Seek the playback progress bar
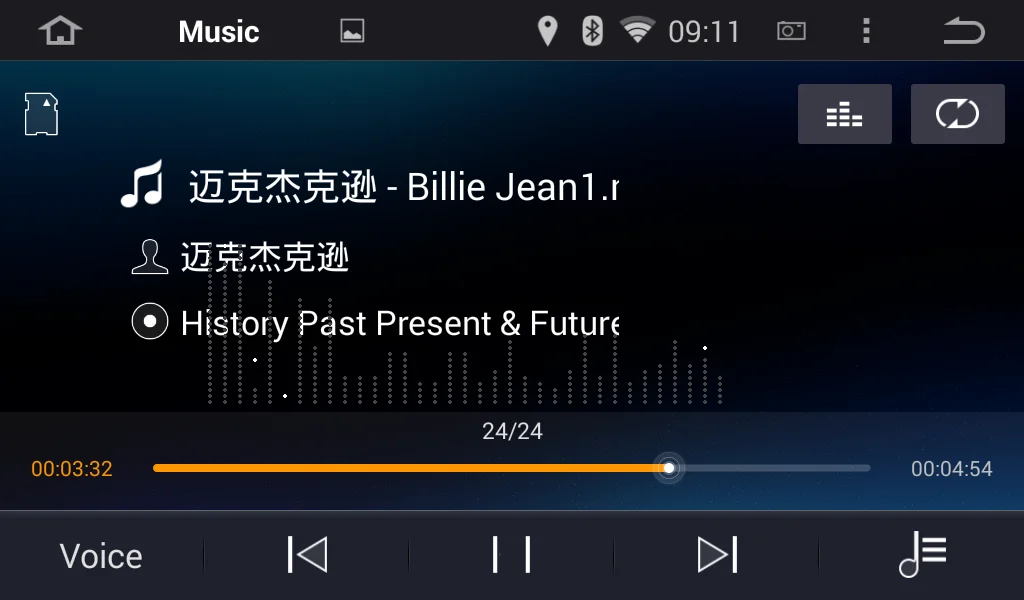The height and width of the screenshot is (600, 1024). [x=511, y=468]
